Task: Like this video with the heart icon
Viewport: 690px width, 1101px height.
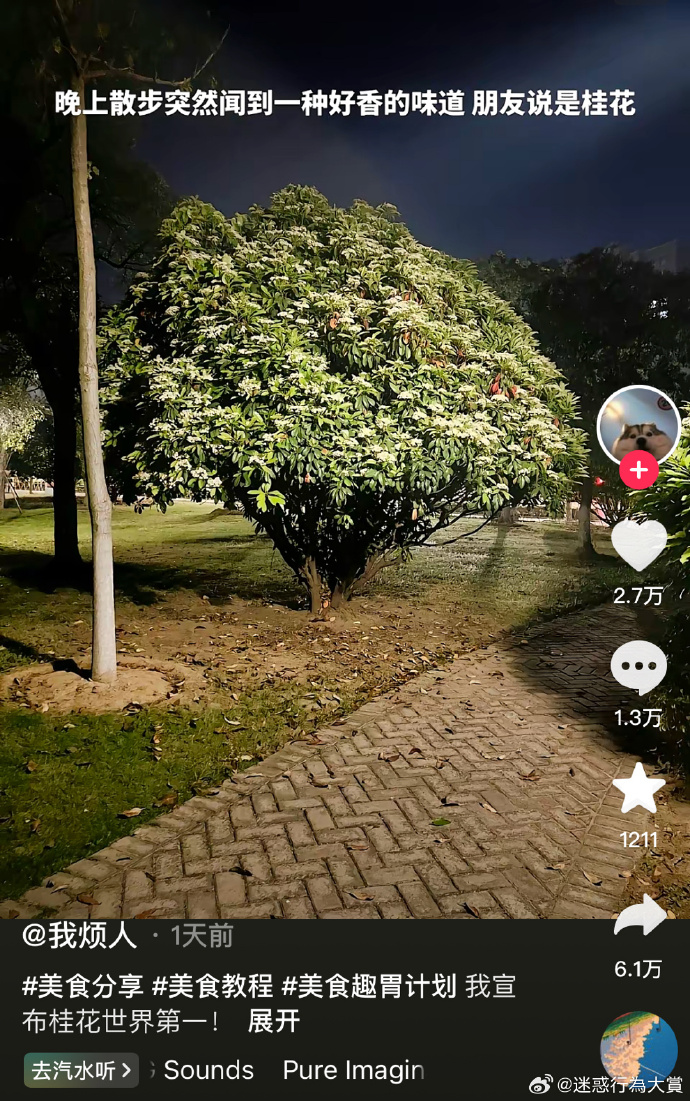Action: pyautogui.click(x=639, y=545)
